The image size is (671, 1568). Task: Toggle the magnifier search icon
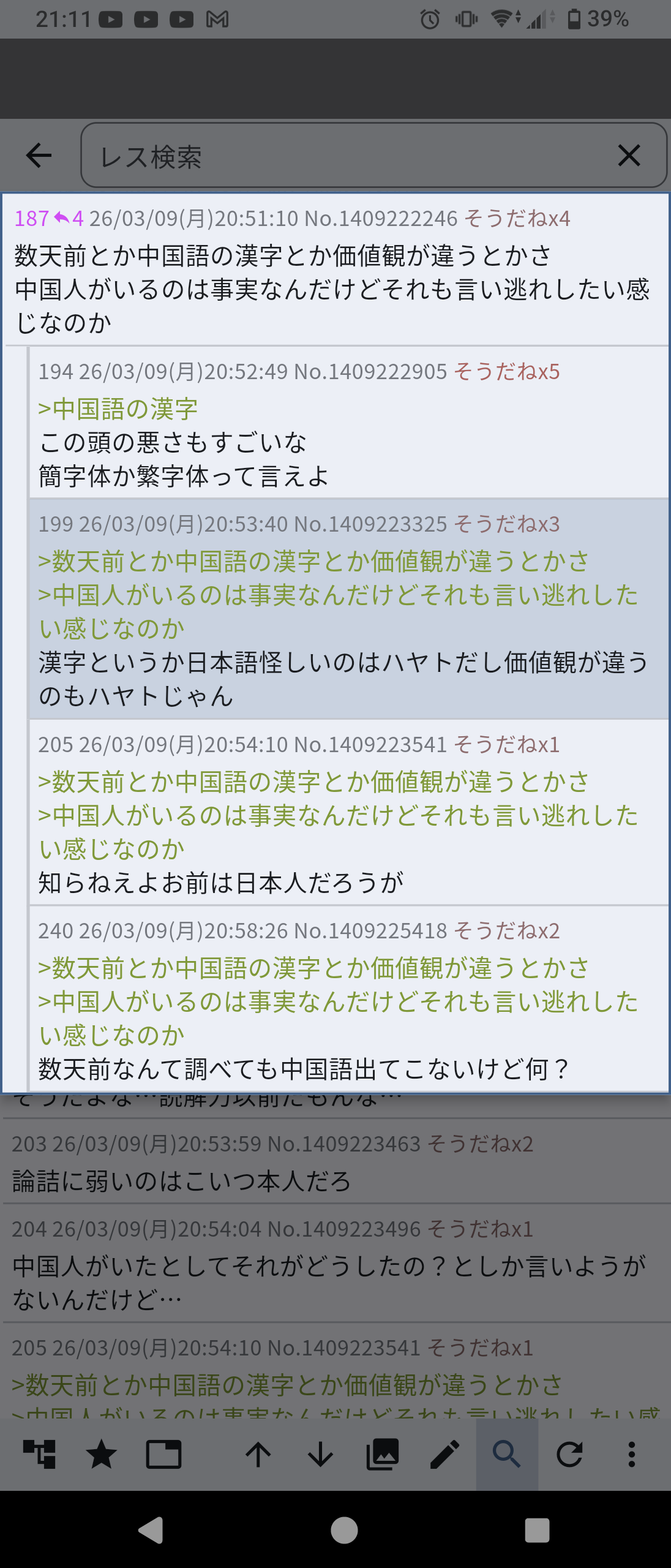(x=507, y=1454)
